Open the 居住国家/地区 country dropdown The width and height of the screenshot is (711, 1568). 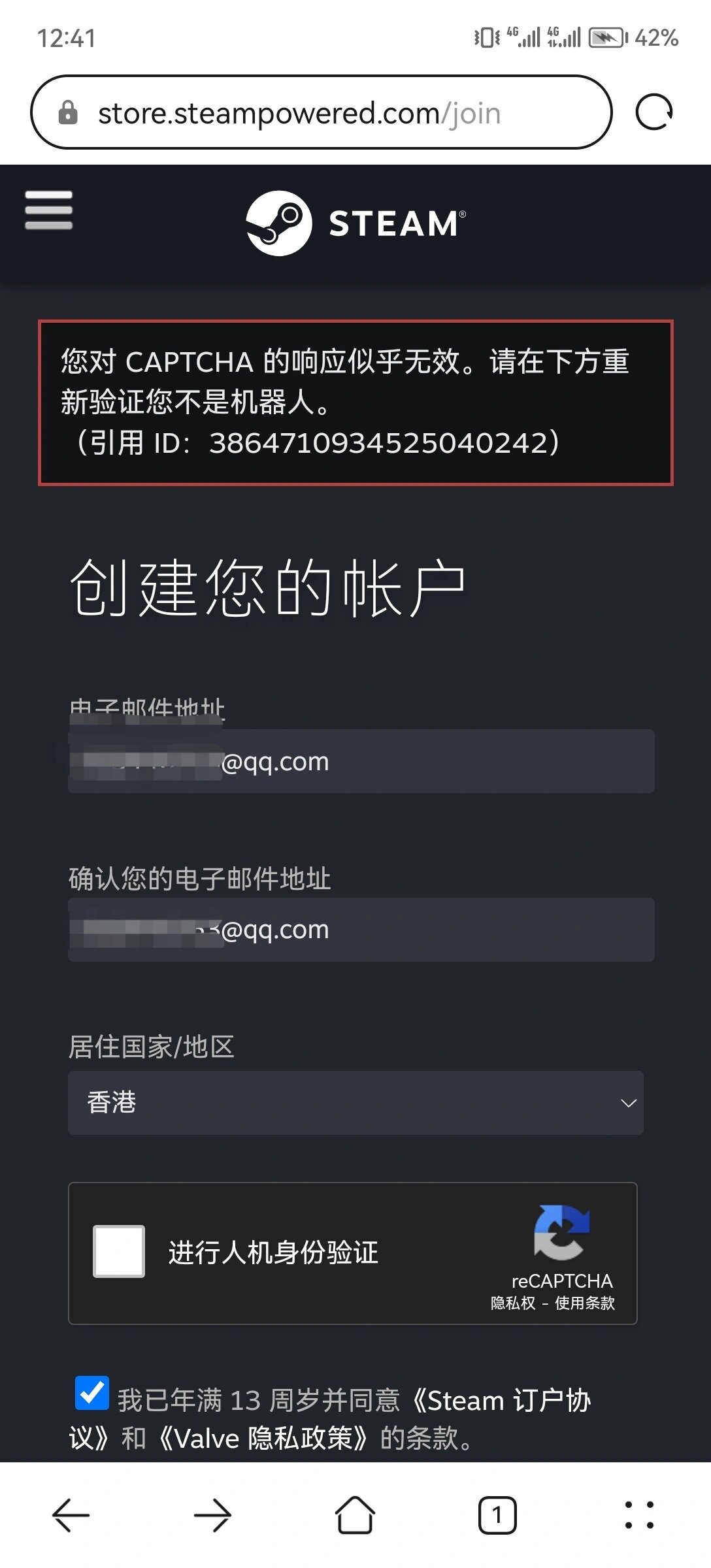click(x=356, y=1103)
